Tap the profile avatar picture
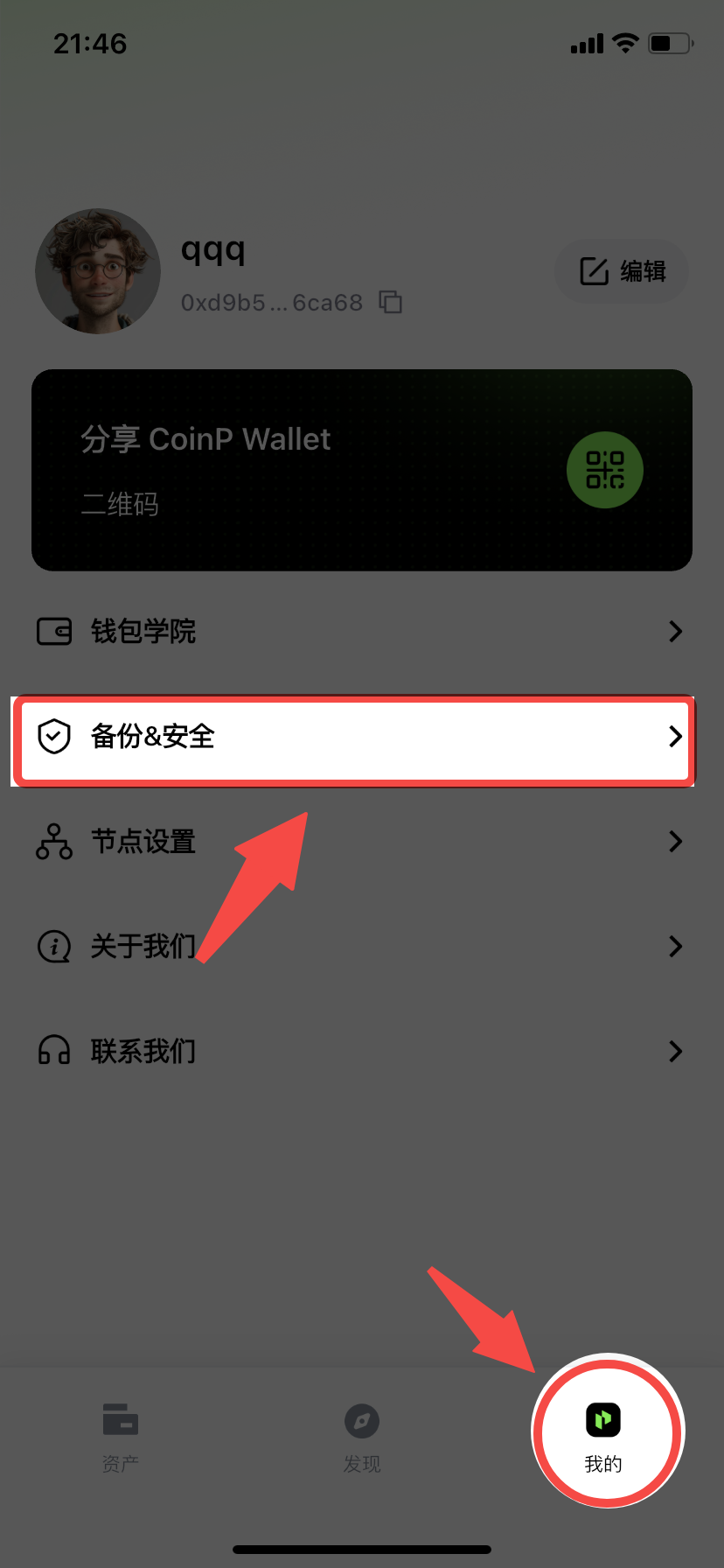This screenshot has height=1568, width=724. tap(97, 271)
